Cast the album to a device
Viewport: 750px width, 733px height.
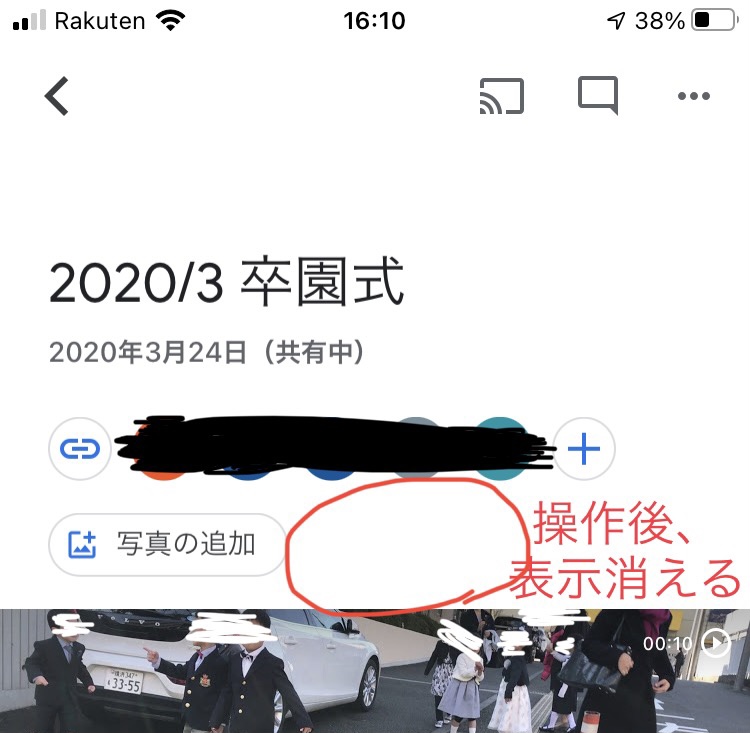[x=501, y=96]
